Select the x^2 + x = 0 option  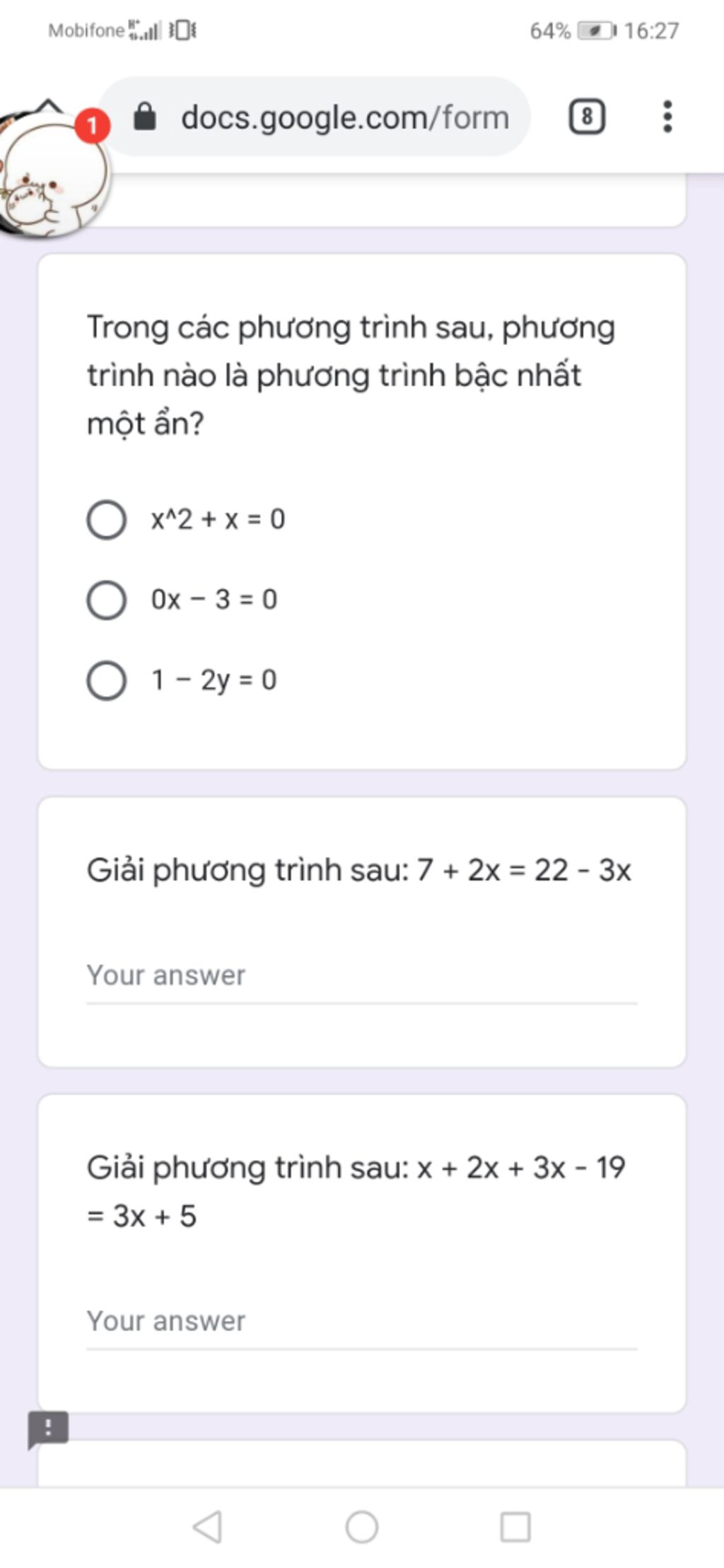[107, 520]
